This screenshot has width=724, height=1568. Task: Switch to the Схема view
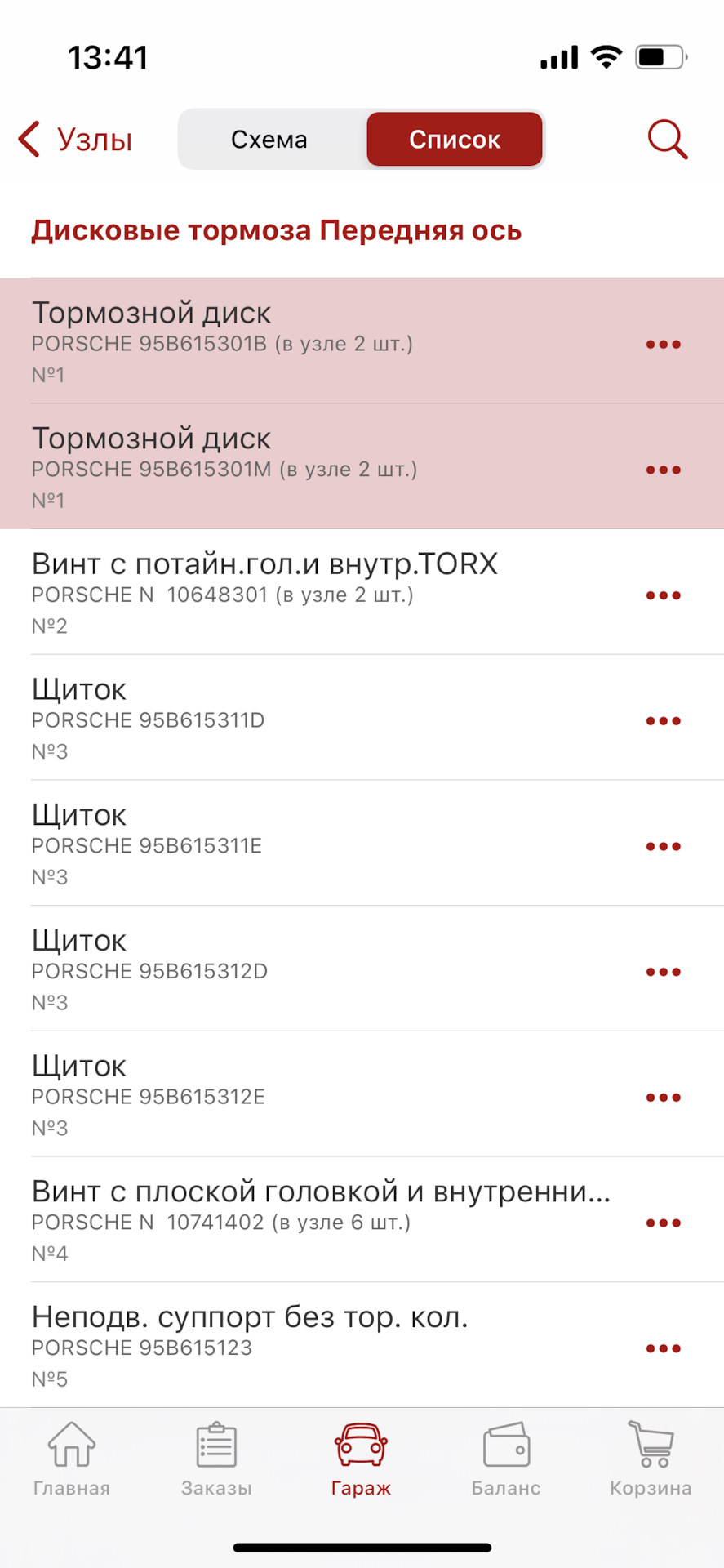click(269, 140)
